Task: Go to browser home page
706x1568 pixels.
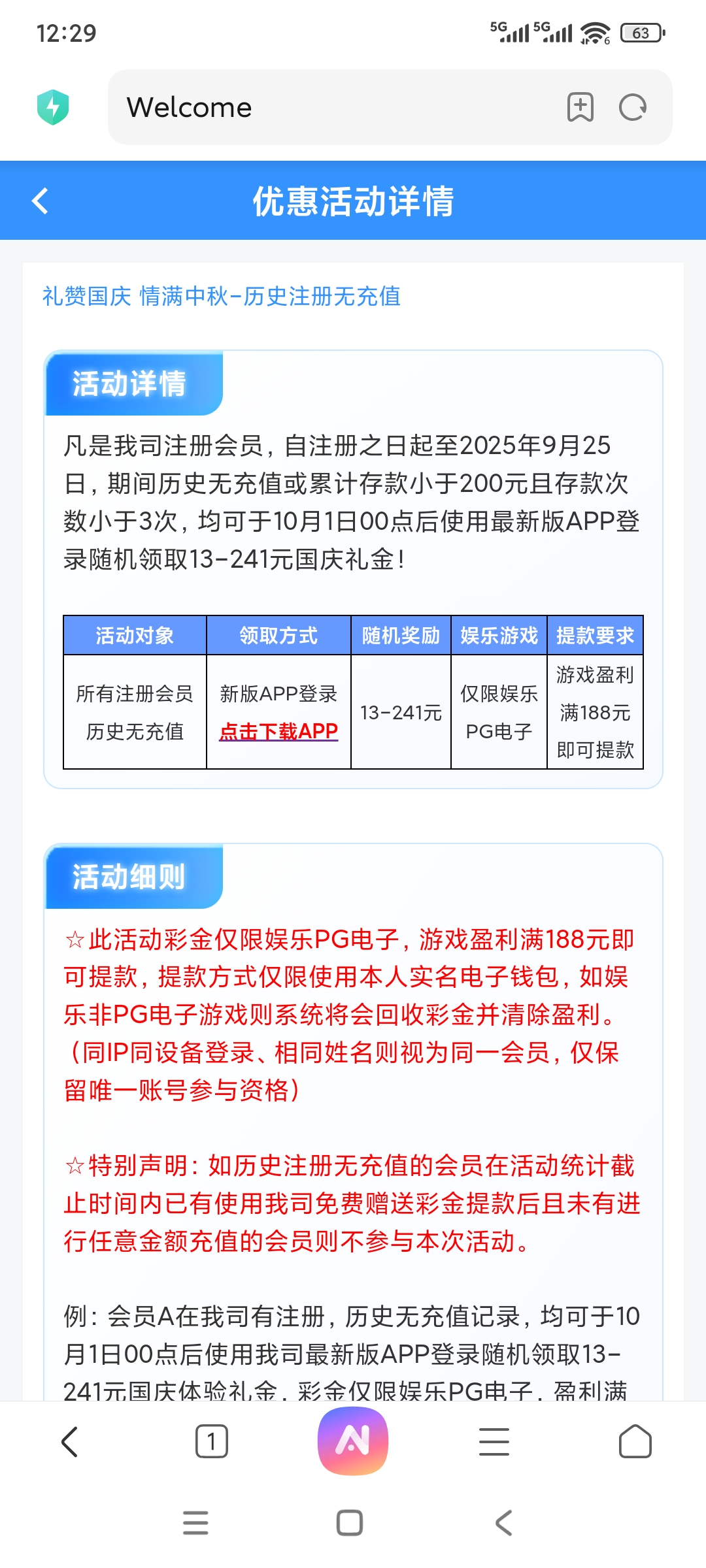Action: pos(635,1441)
